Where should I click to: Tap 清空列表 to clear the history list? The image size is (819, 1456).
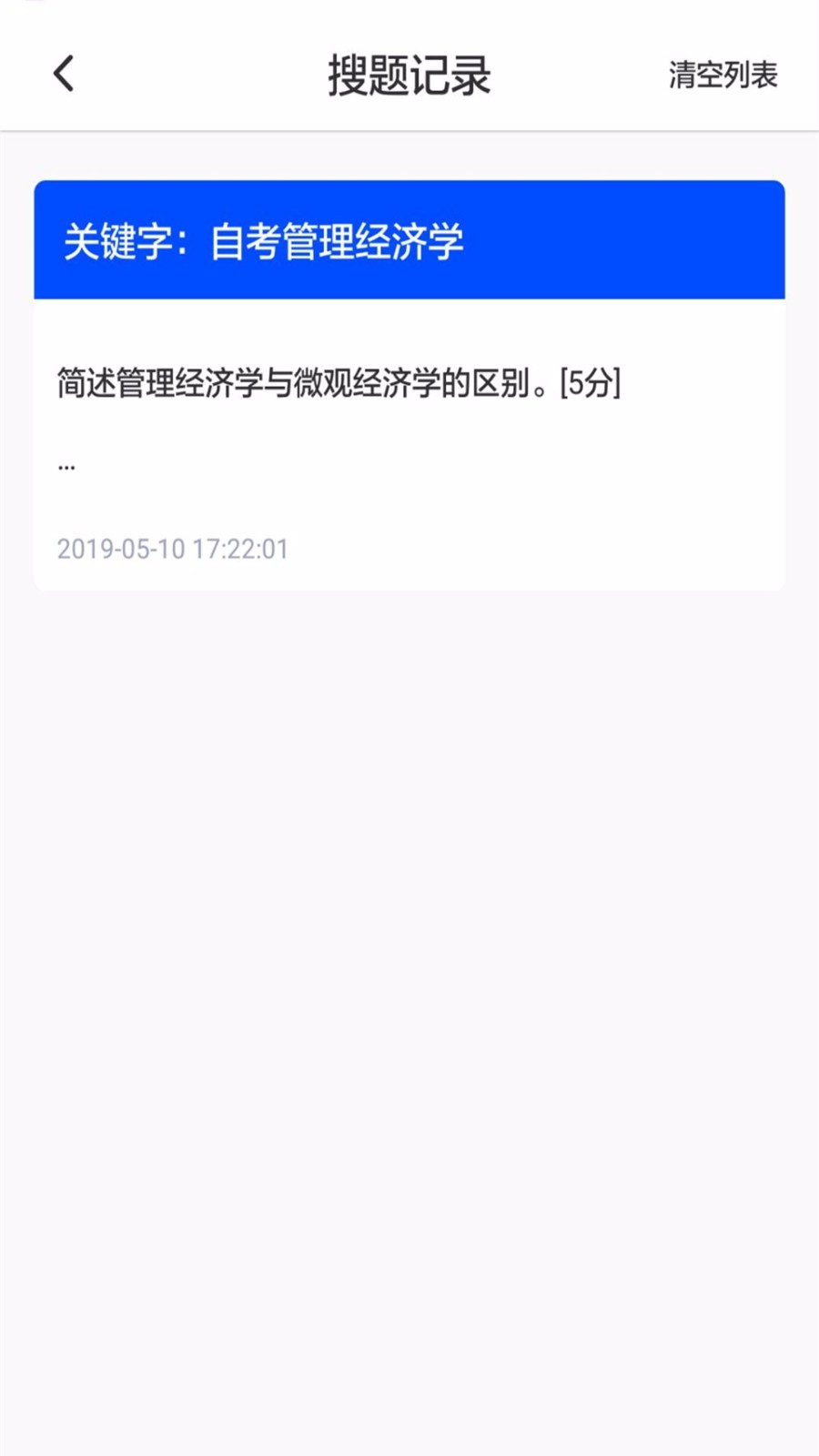click(723, 76)
